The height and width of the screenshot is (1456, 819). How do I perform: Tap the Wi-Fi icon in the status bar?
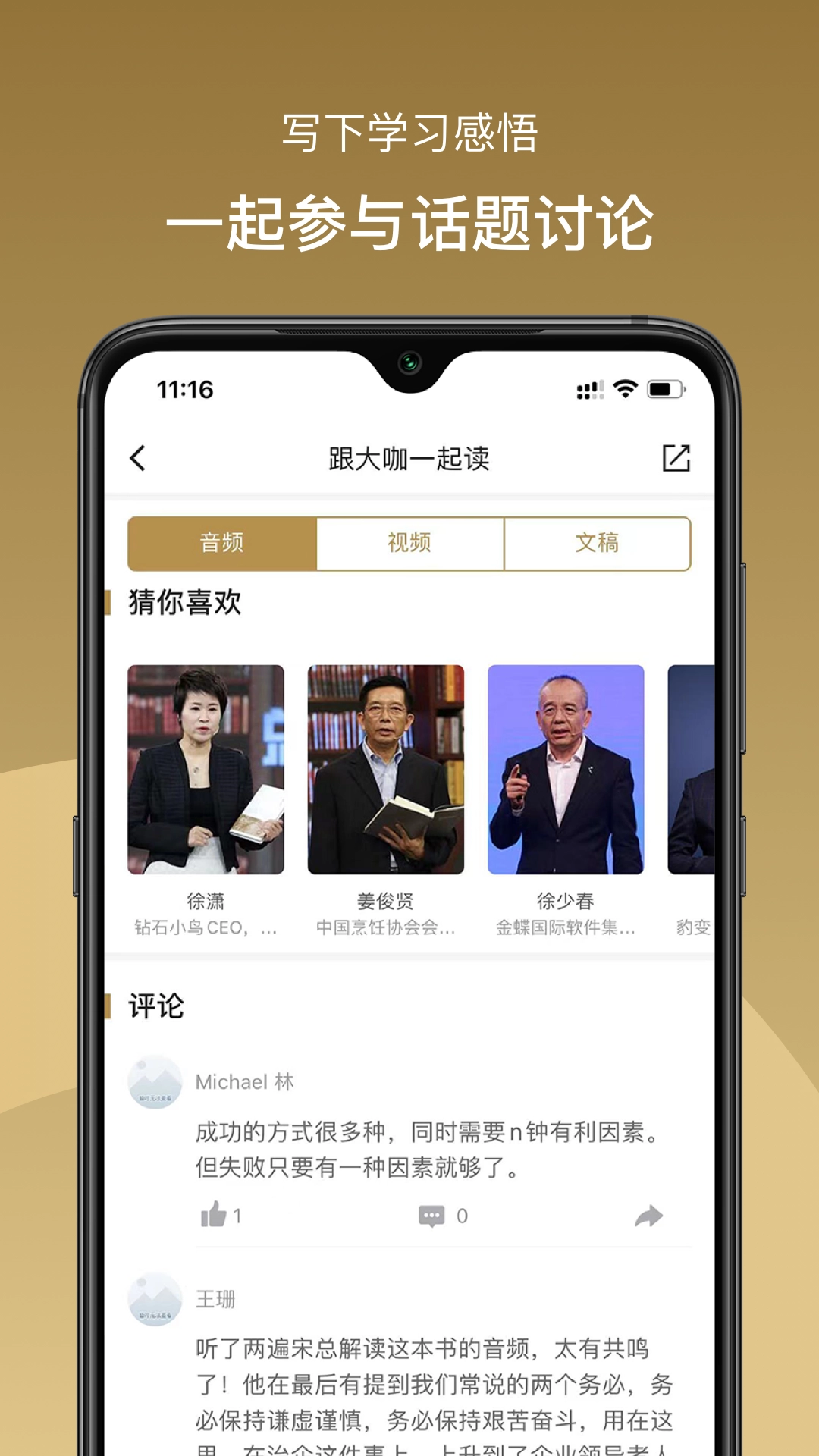click(x=623, y=389)
